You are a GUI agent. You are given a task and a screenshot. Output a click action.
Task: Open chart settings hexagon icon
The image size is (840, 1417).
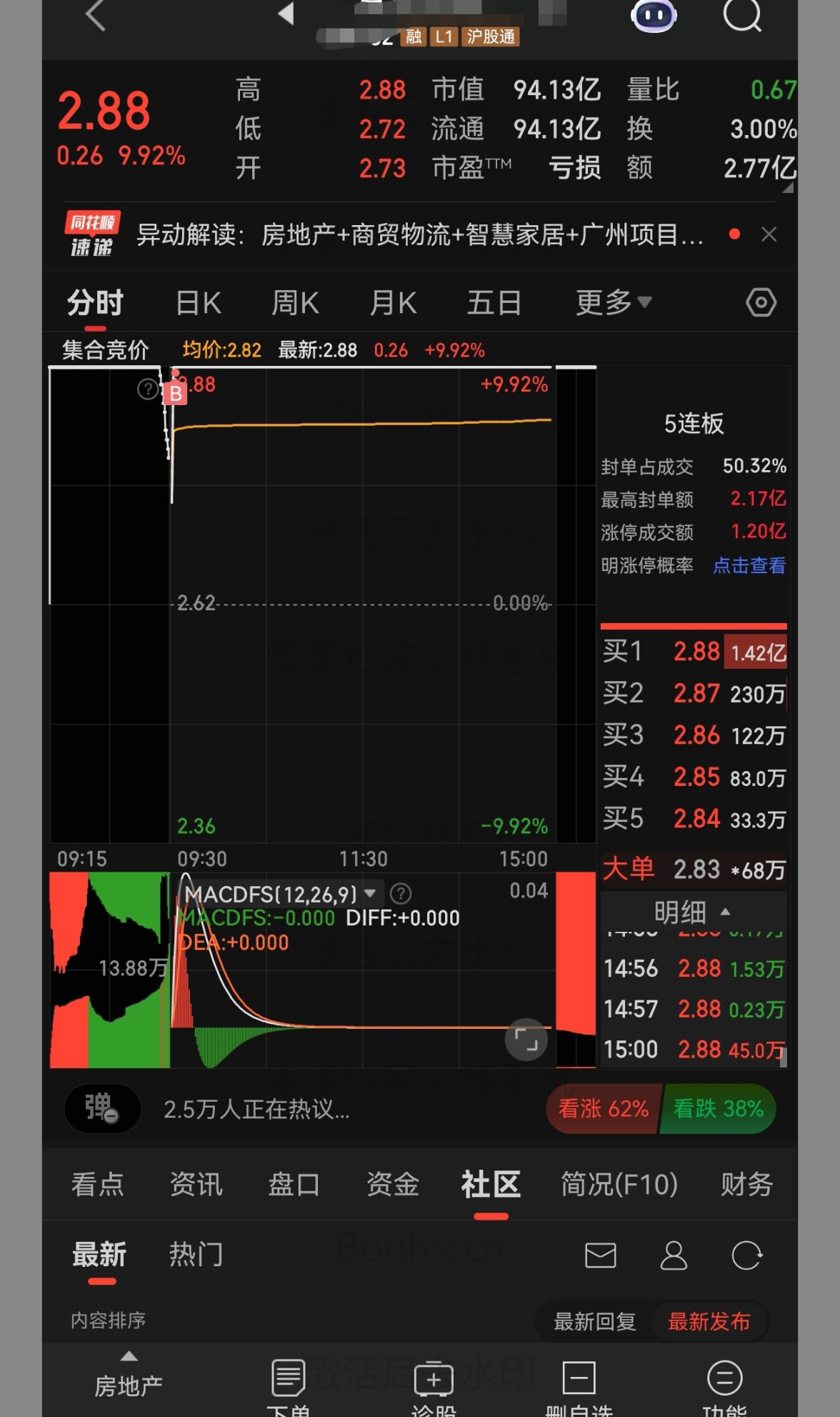pos(761,303)
